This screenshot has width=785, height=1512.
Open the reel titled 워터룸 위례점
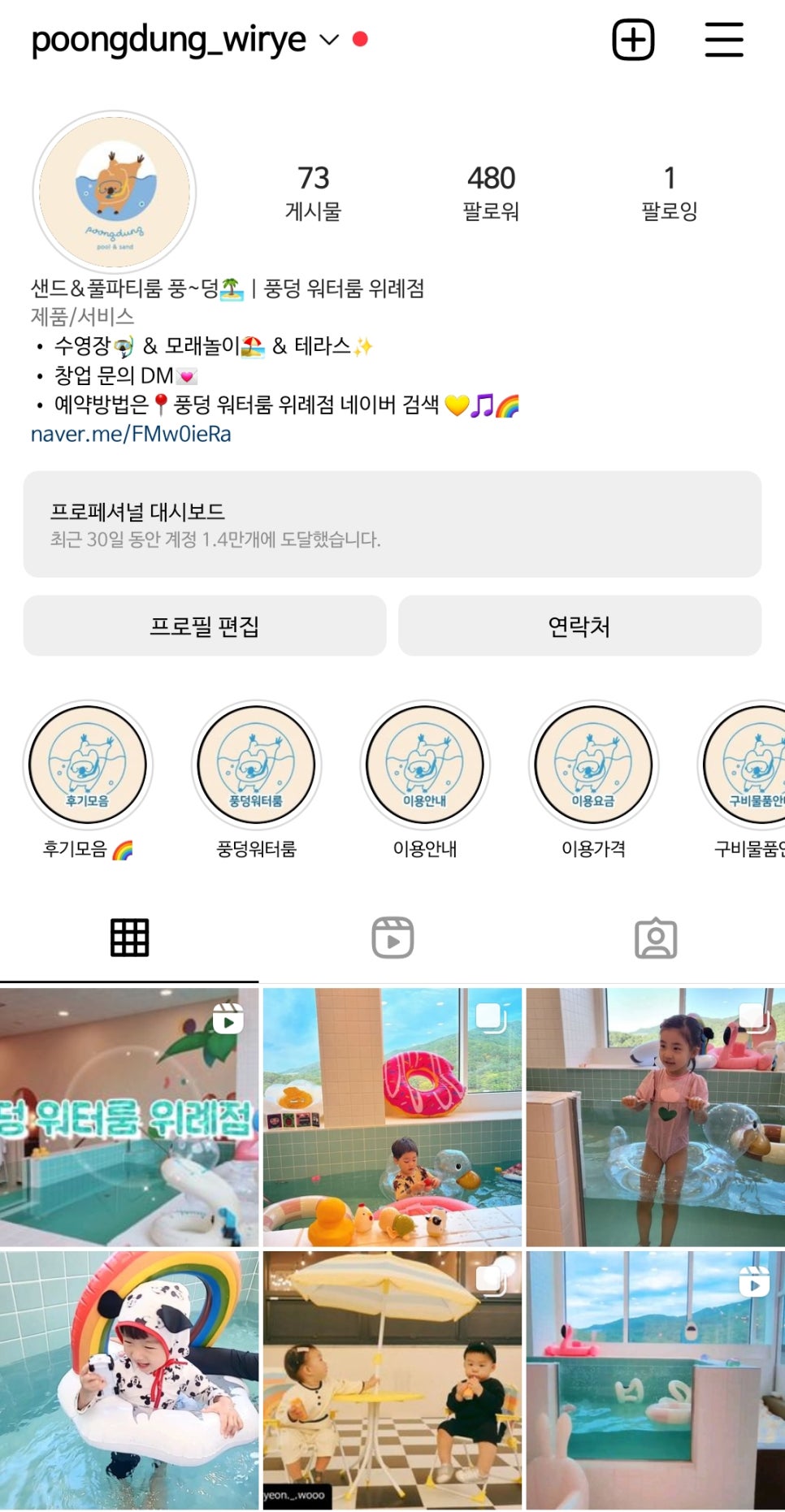[x=129, y=1117]
